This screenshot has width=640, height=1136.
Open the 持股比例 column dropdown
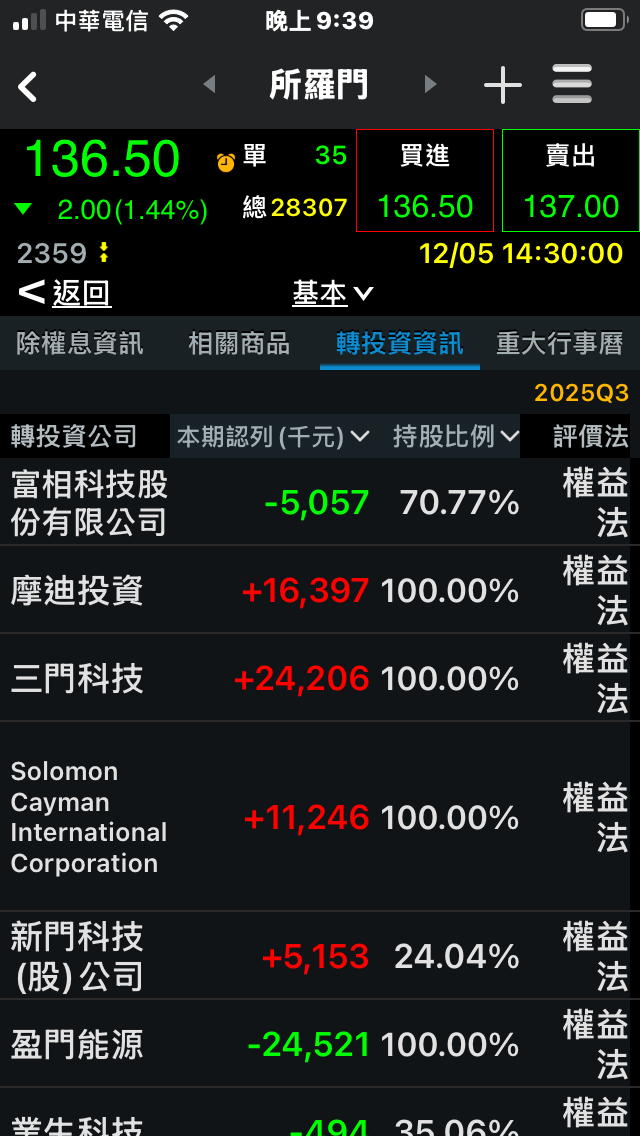pos(455,437)
